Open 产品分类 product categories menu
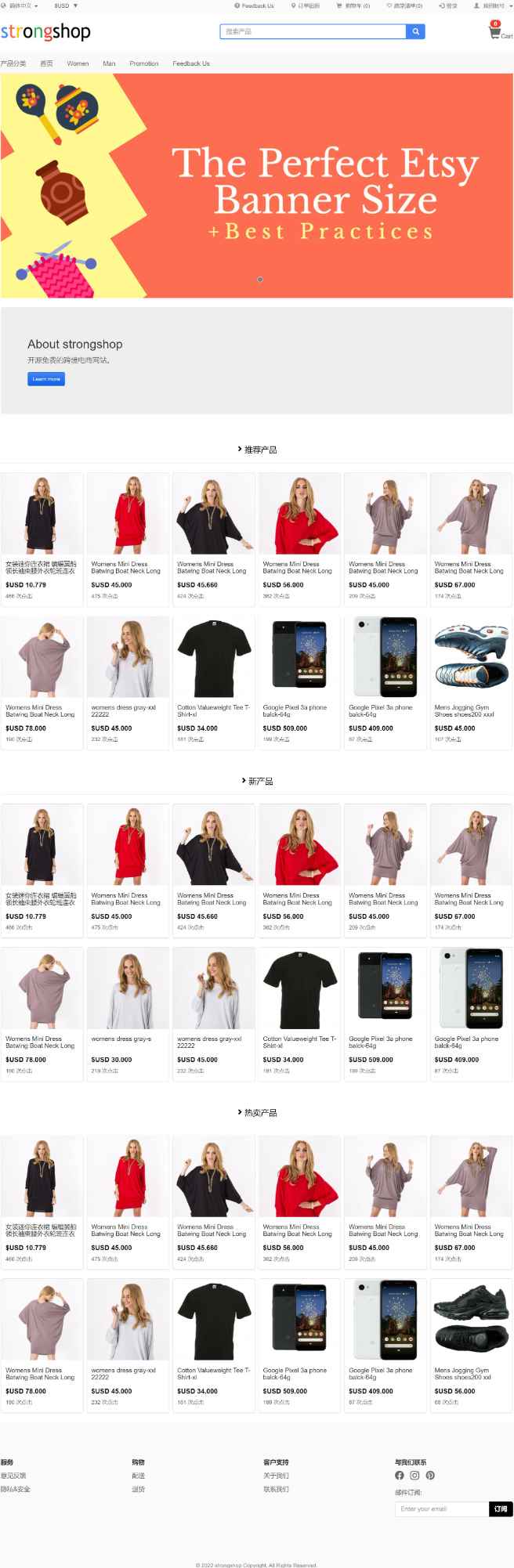514x1568 pixels. coord(13,63)
